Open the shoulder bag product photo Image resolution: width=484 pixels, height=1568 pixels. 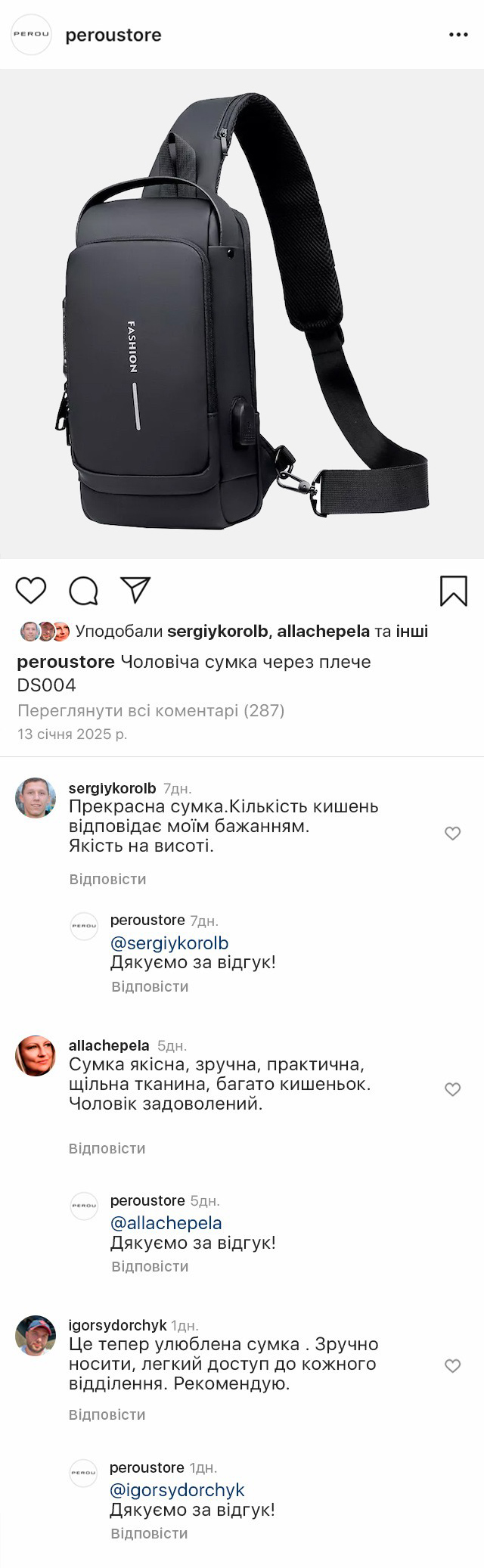(242, 314)
